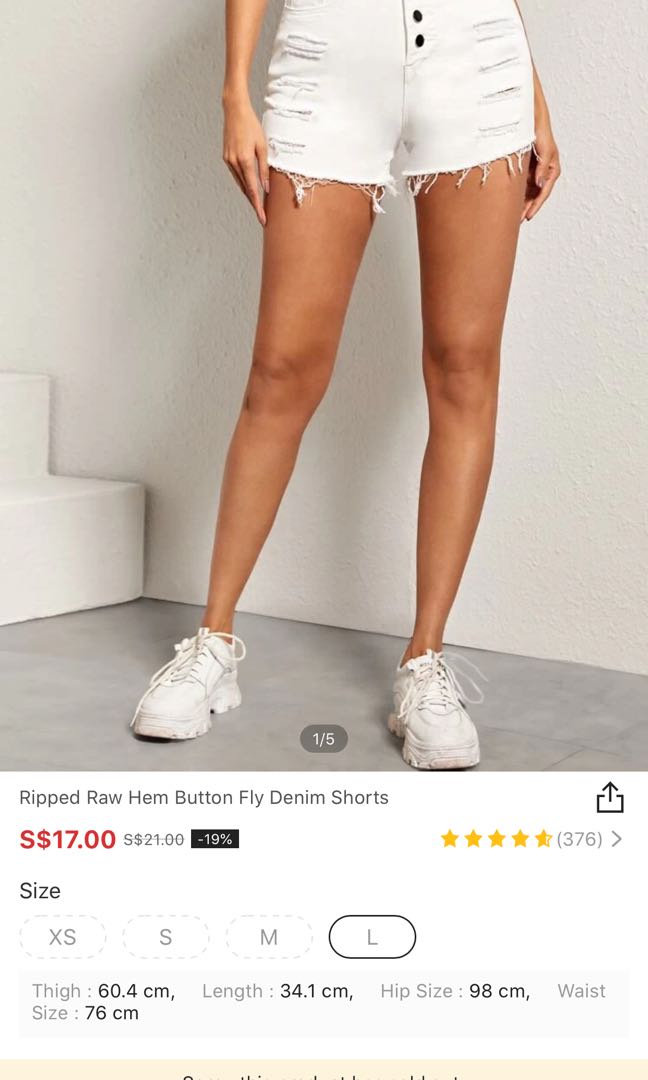The width and height of the screenshot is (648, 1080).
Task: Choose size S
Action: (x=166, y=937)
